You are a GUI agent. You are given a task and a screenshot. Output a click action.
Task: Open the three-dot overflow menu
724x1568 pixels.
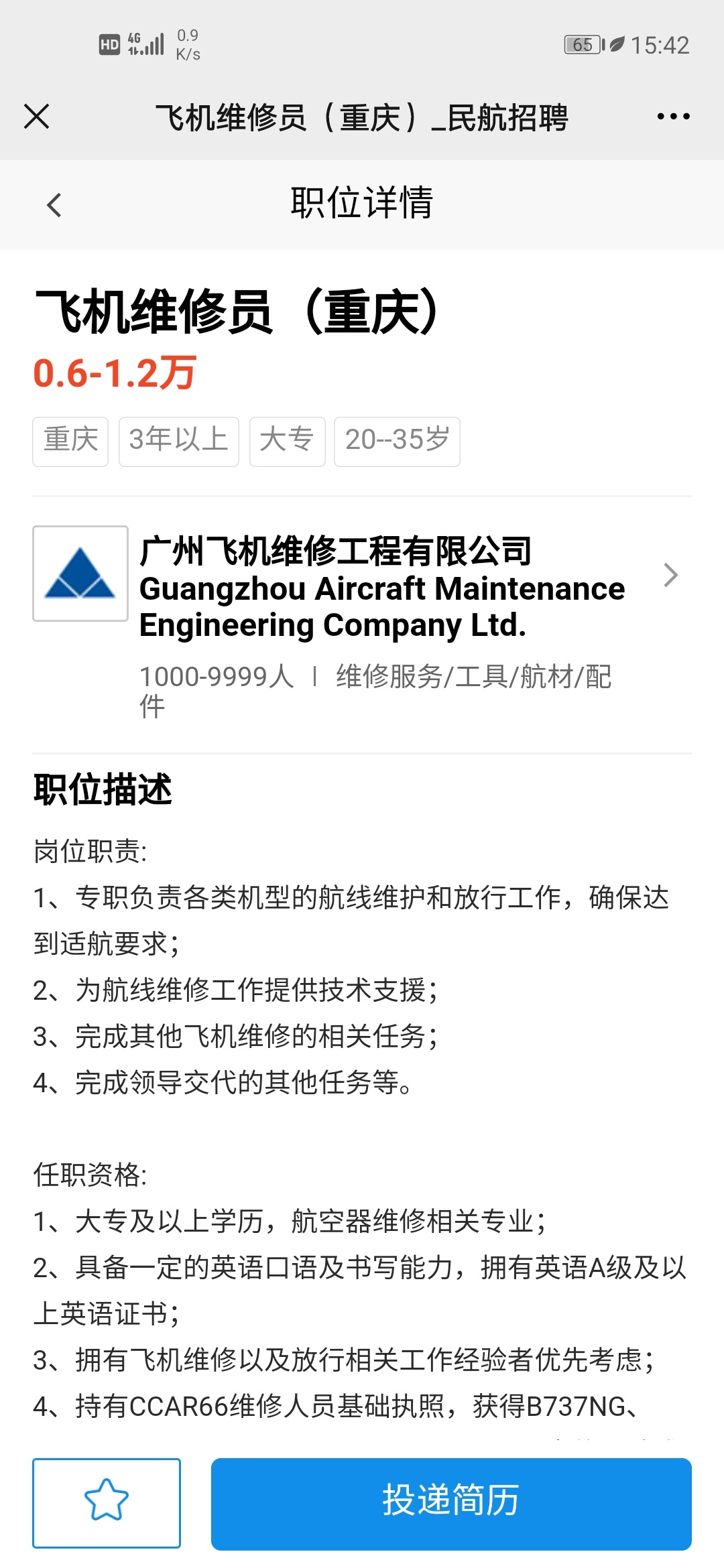pyautogui.click(x=673, y=117)
